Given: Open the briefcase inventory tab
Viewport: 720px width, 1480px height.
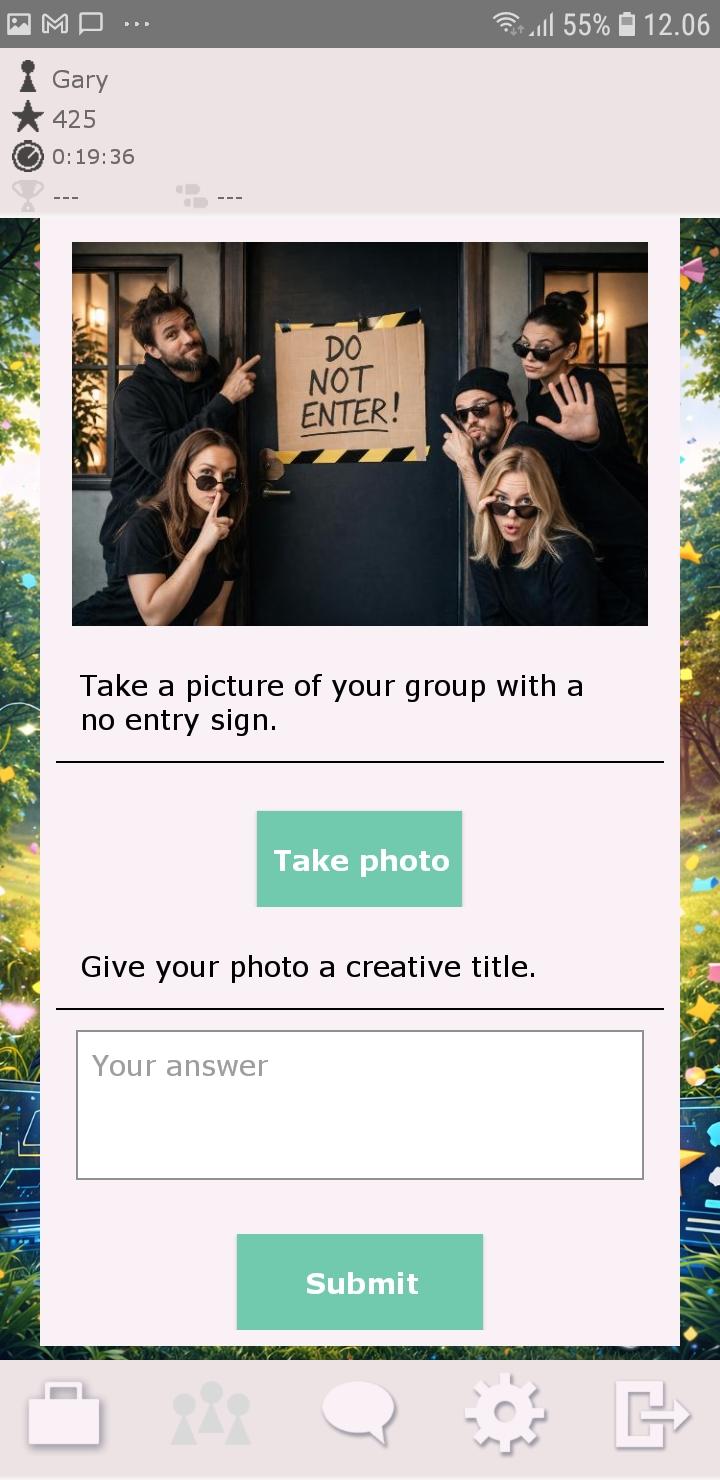Looking at the screenshot, I should pyautogui.click(x=64, y=1414).
